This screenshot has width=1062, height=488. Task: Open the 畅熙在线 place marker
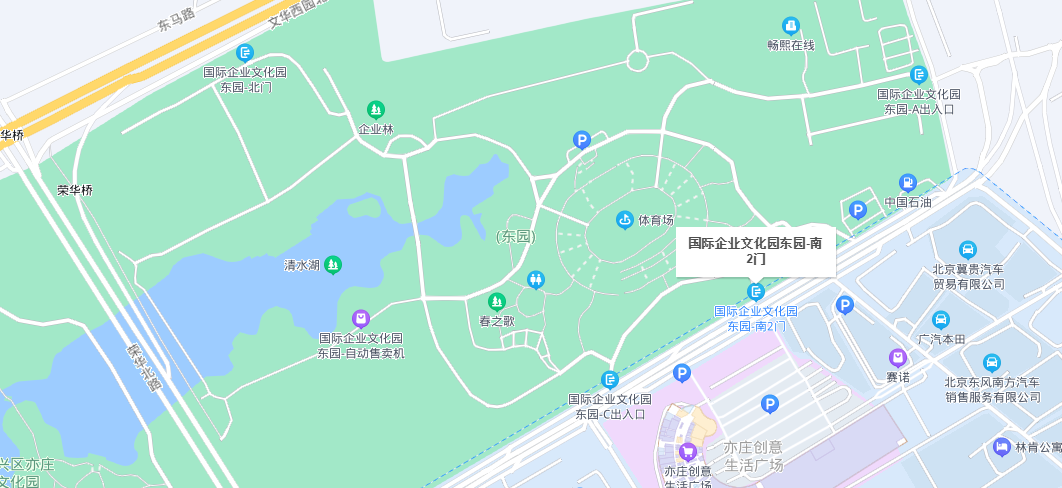791,26
